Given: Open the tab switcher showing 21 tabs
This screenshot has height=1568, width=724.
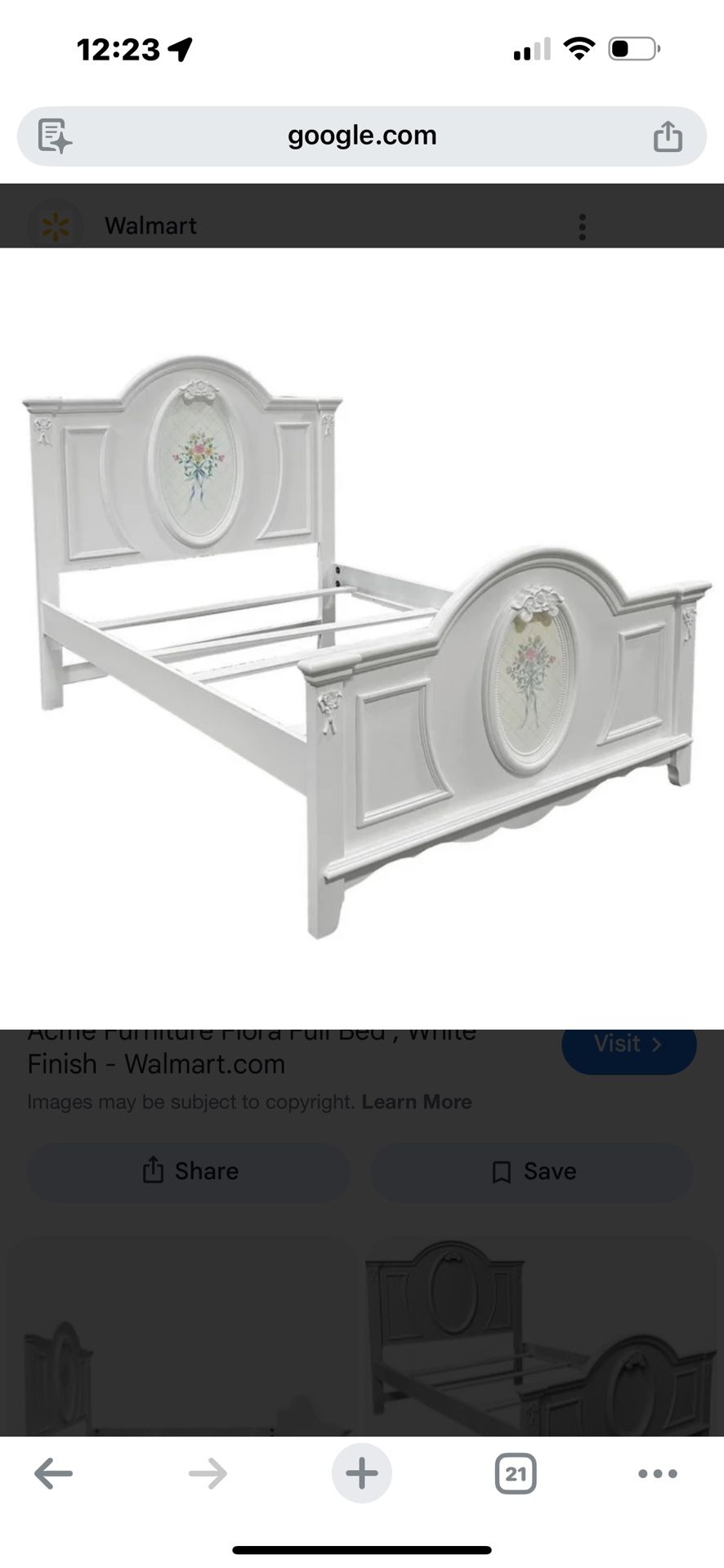Looking at the screenshot, I should click(516, 1474).
